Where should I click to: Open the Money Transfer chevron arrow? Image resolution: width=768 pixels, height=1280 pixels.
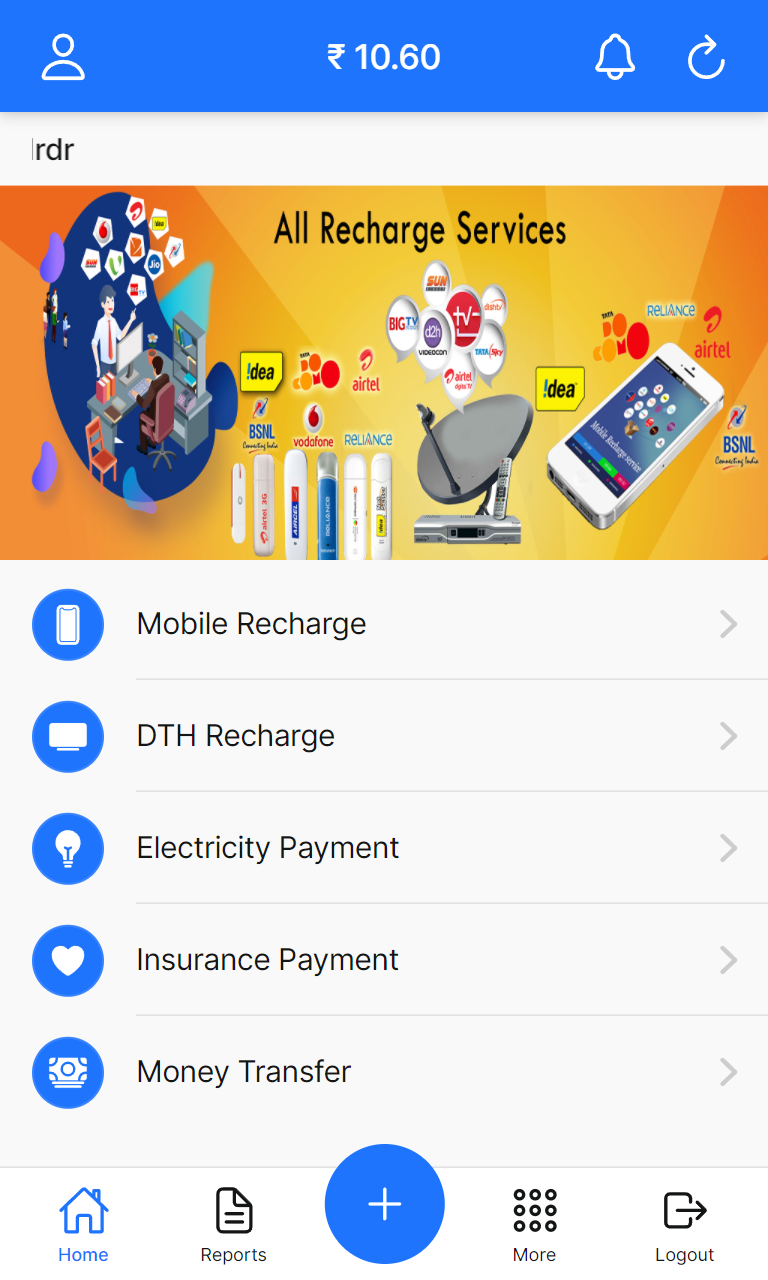(729, 1072)
